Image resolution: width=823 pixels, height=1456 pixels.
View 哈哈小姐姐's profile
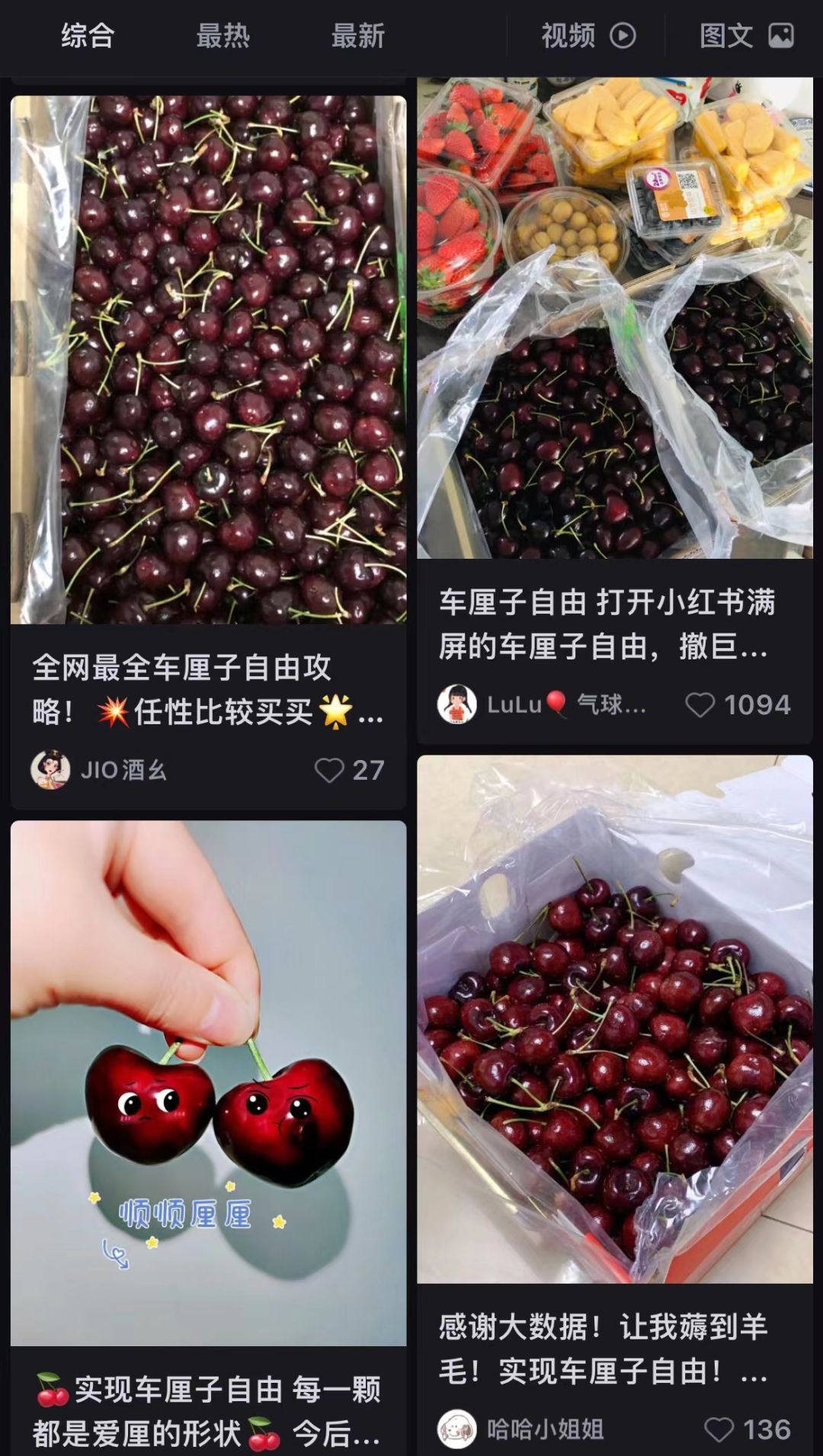(x=522, y=1430)
